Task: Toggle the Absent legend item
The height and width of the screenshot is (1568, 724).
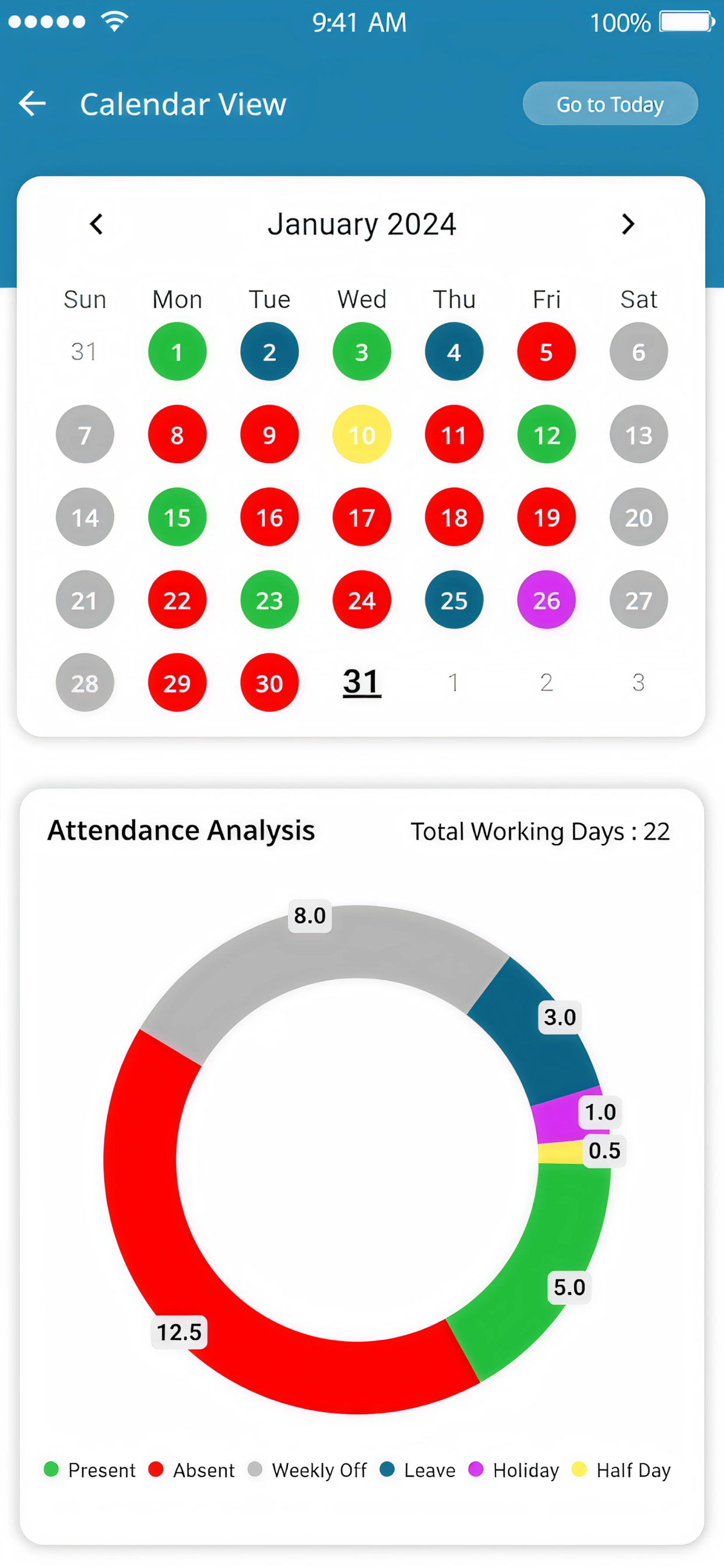Action: click(x=192, y=1470)
